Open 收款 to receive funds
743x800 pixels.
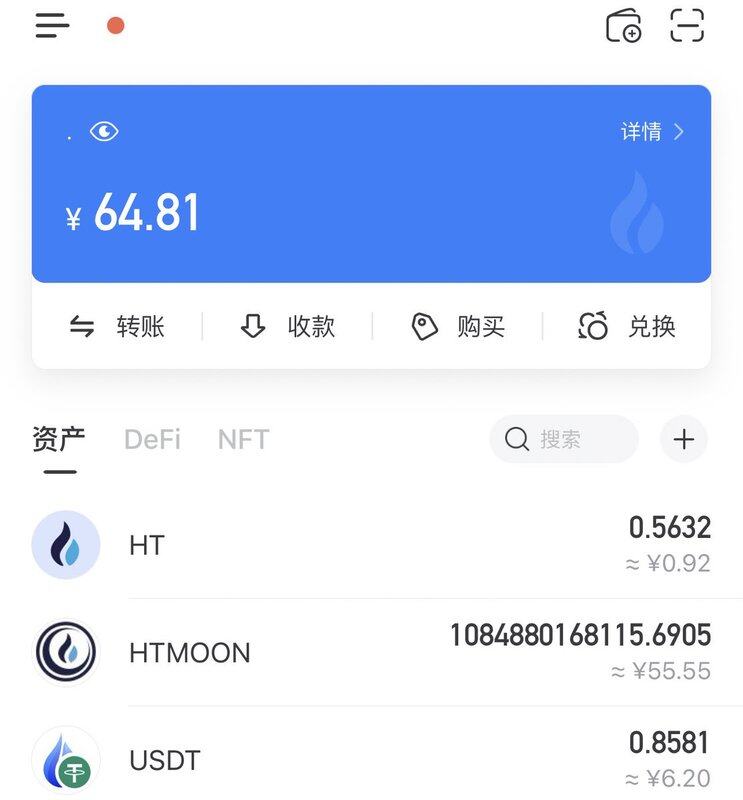(288, 326)
